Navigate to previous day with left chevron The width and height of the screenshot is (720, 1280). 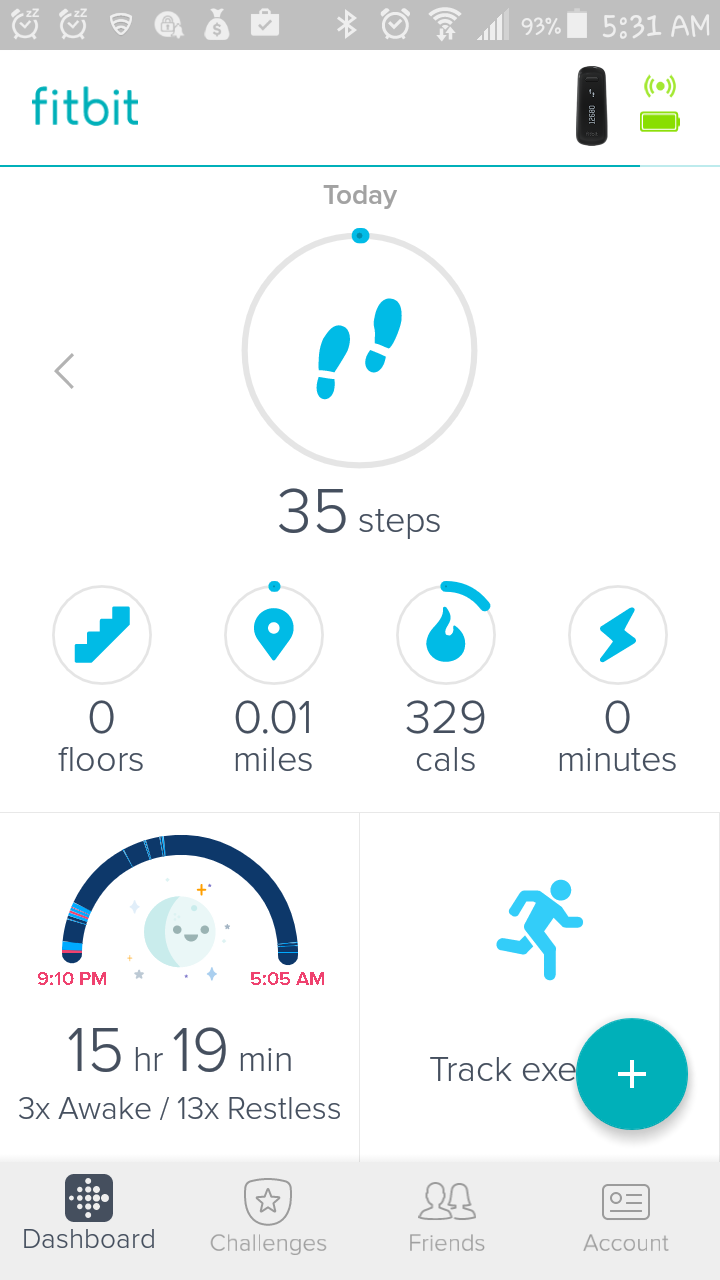pos(63,370)
